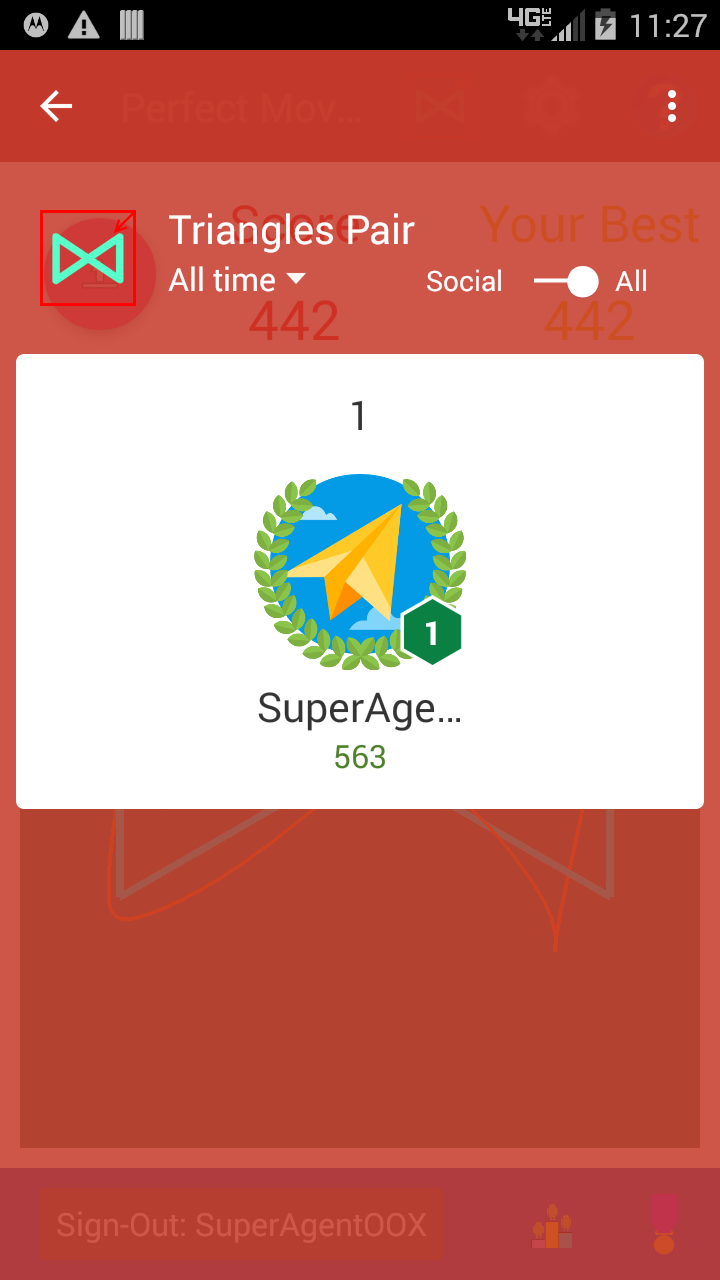Tap Sign-Out: SuperAgentOOX
Image resolution: width=720 pixels, height=1280 pixels.
pos(240,1224)
